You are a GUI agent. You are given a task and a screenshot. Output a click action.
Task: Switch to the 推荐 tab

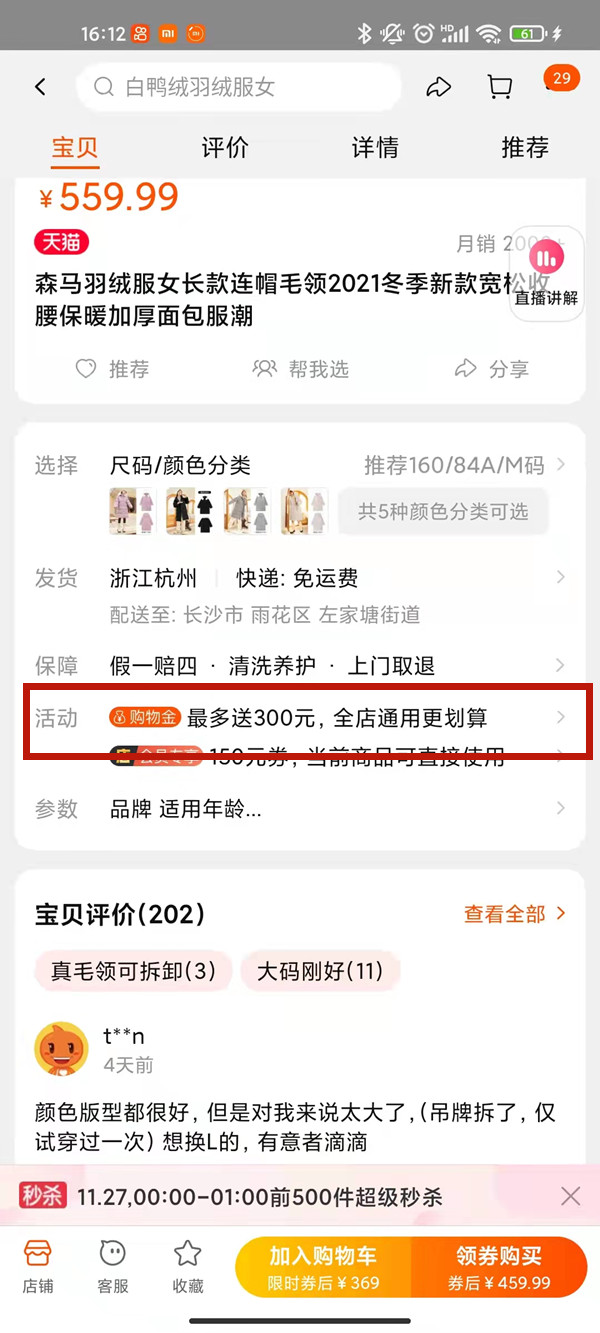pos(525,148)
